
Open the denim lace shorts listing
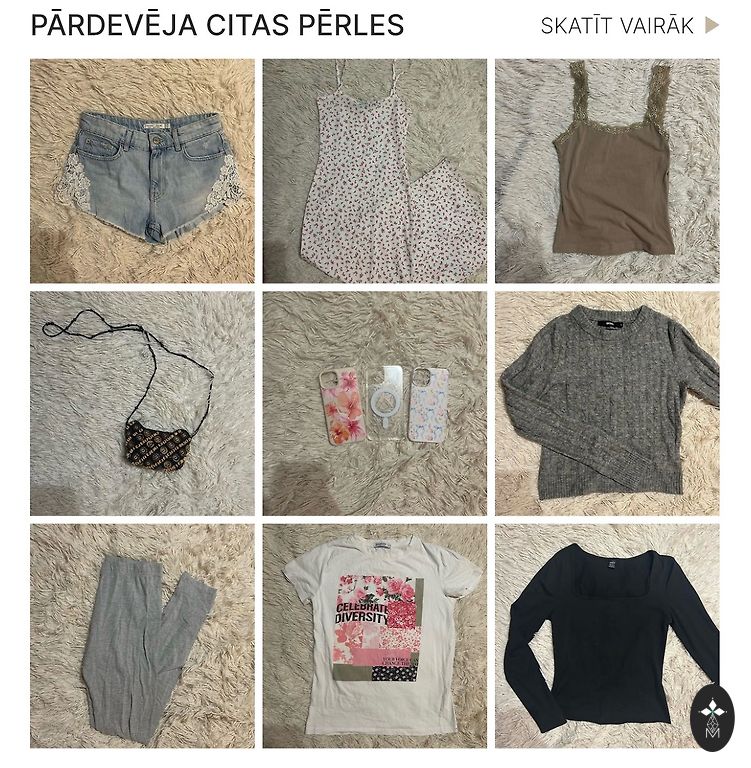[x=142, y=171]
